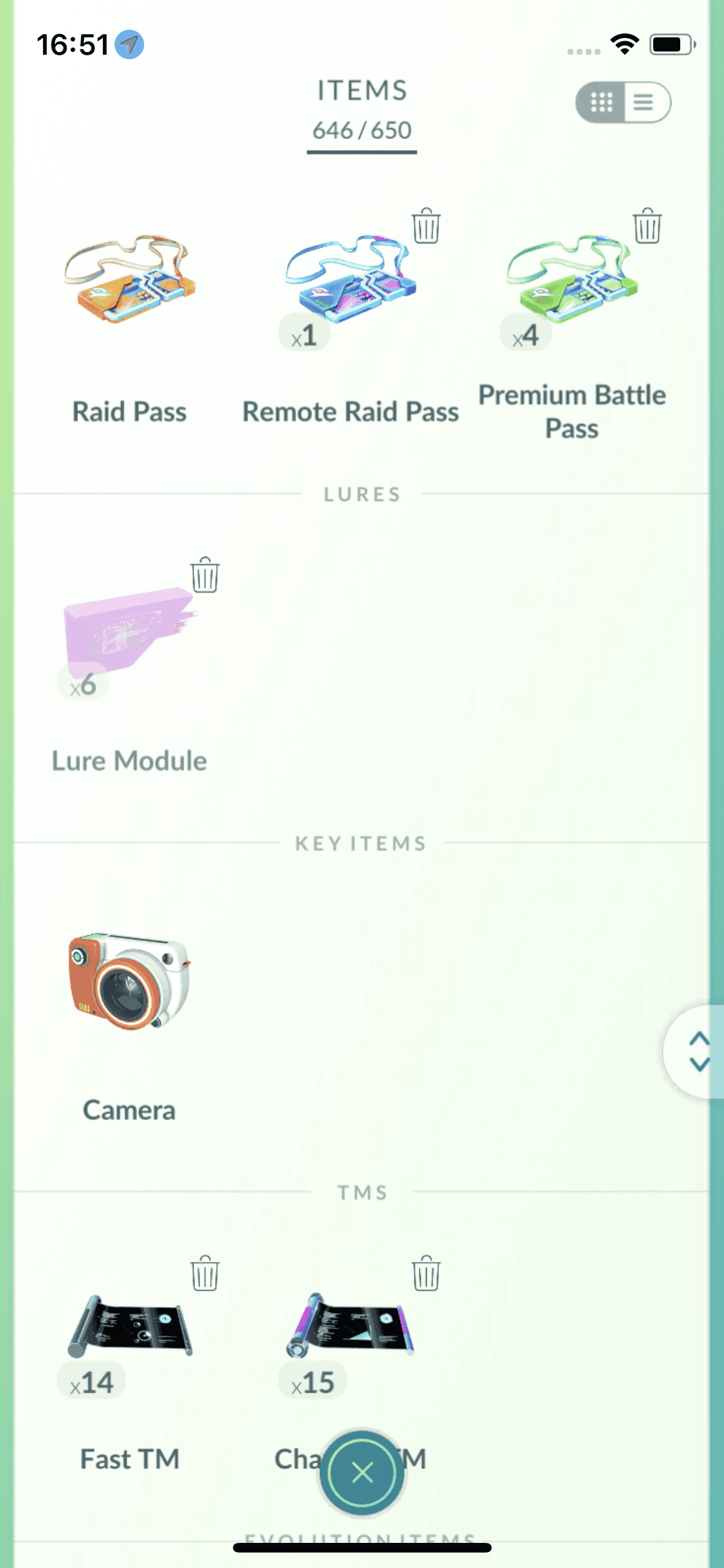Image resolution: width=724 pixels, height=1568 pixels.
Task: Close the items bag
Action: tap(362, 1472)
